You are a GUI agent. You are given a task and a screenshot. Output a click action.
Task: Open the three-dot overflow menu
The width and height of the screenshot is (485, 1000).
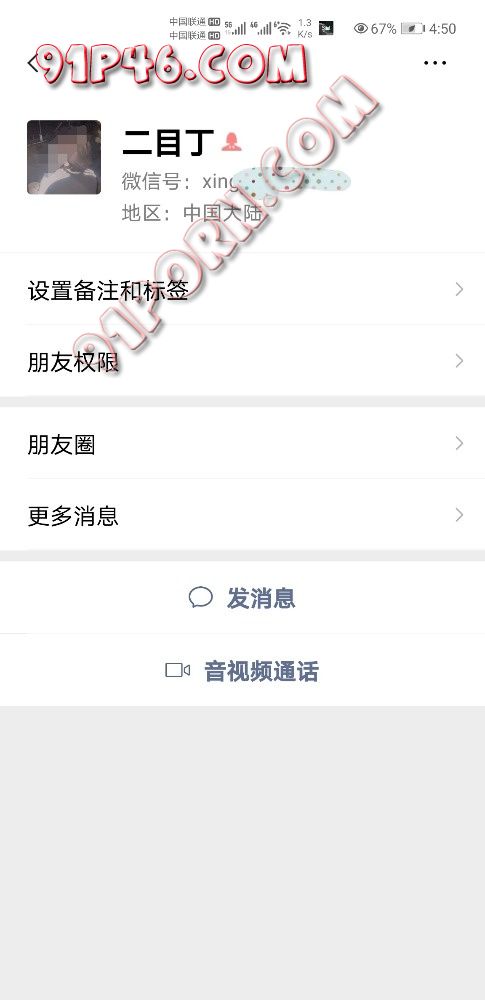pos(435,63)
